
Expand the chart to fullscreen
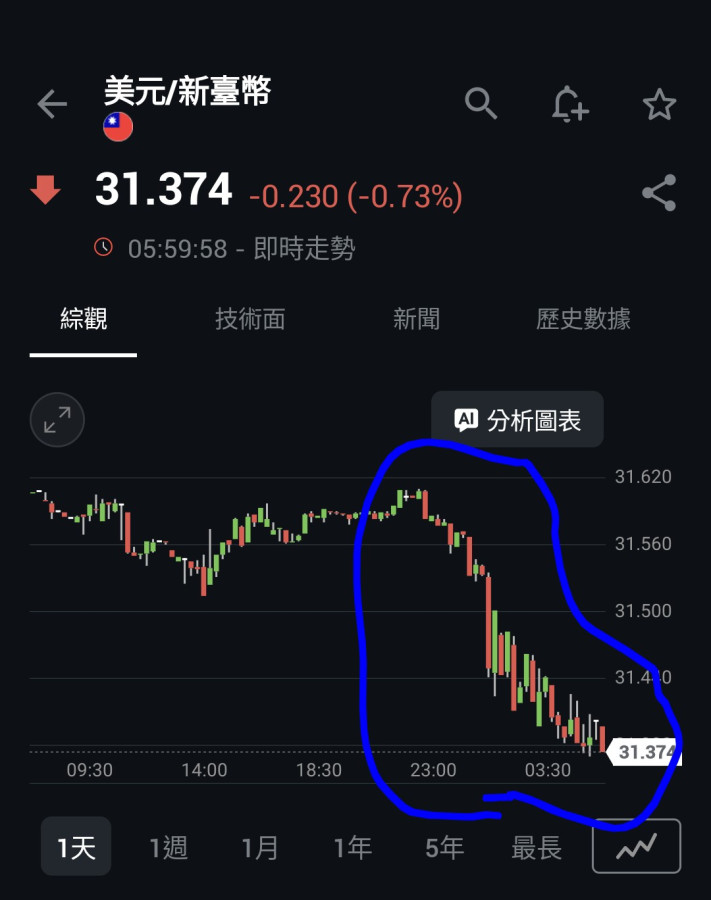(57, 420)
